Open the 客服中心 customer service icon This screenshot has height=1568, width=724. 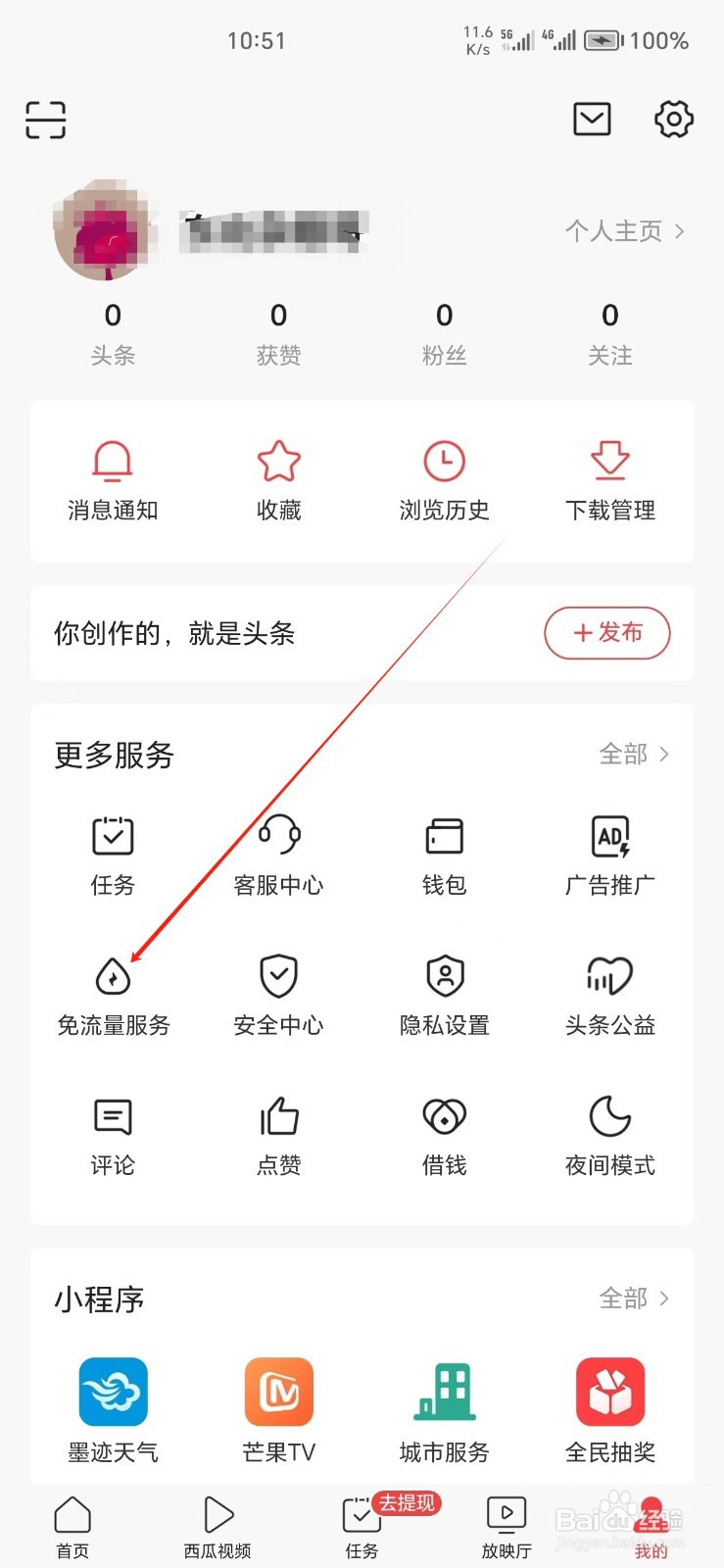tap(278, 853)
